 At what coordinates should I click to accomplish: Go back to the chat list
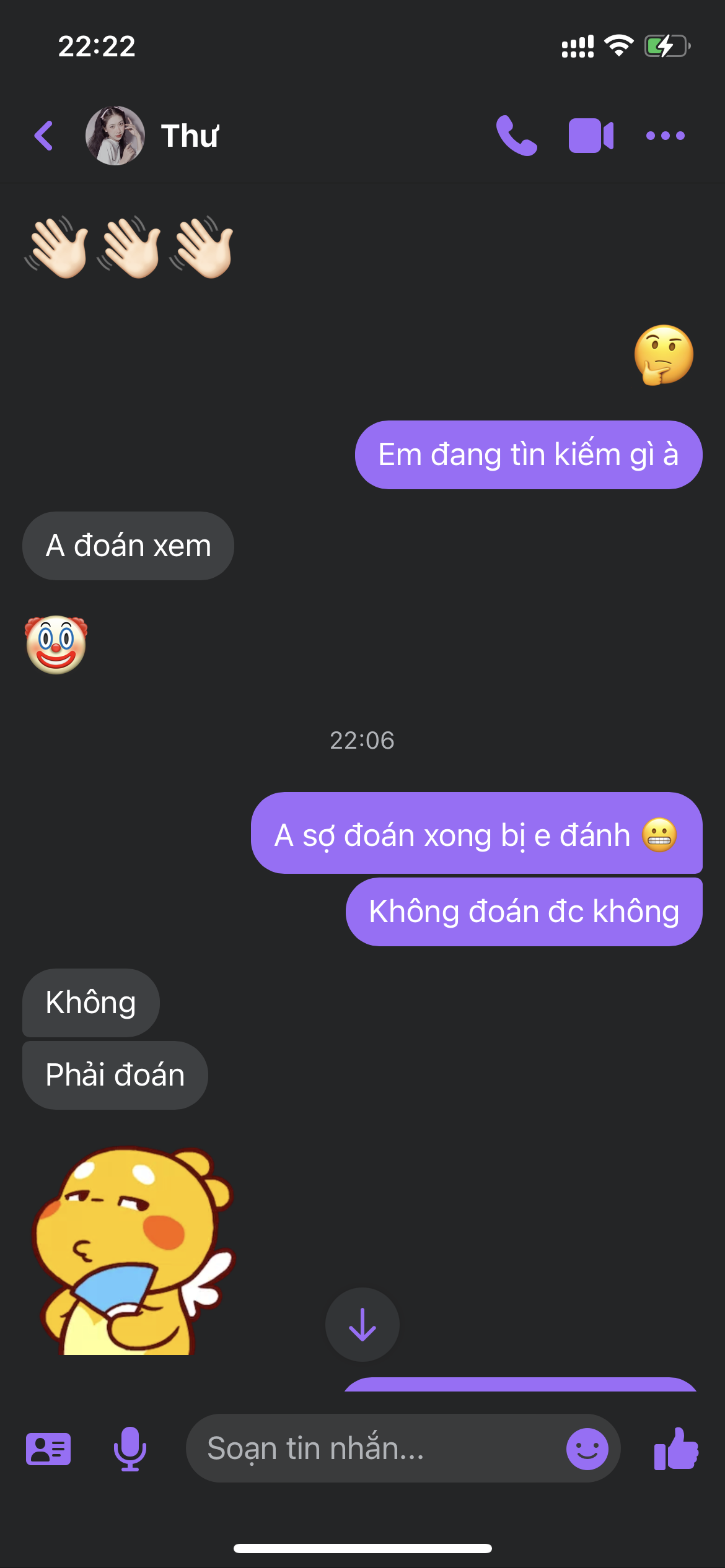(43, 136)
